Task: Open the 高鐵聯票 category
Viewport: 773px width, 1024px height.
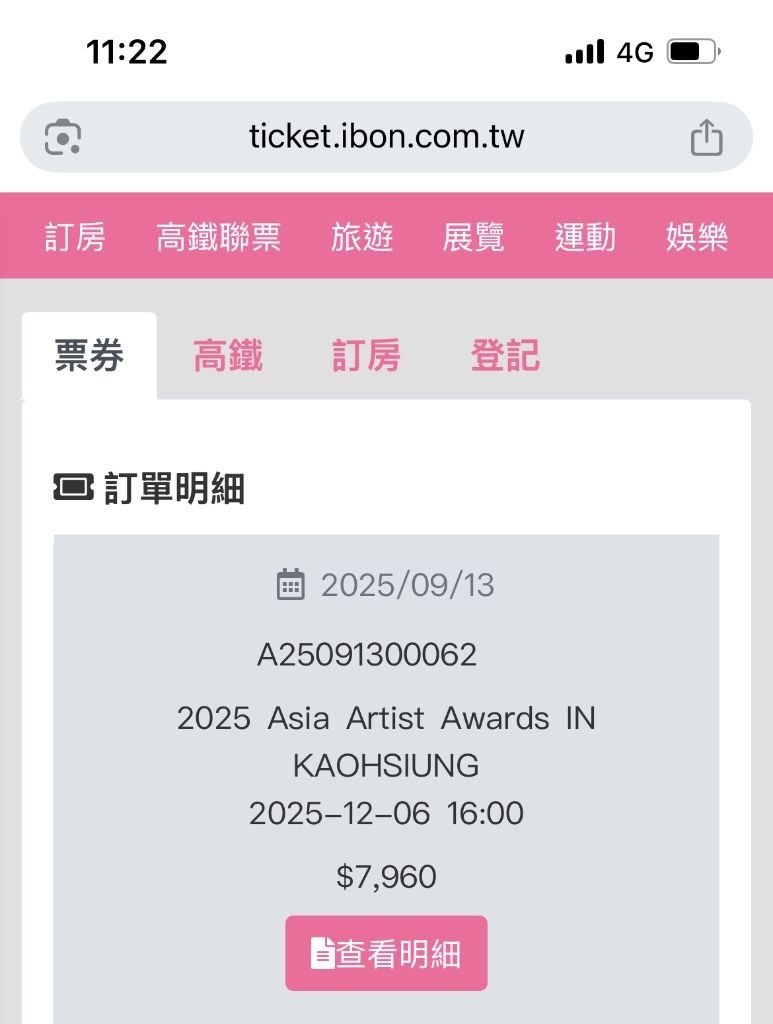Action: tap(218, 238)
